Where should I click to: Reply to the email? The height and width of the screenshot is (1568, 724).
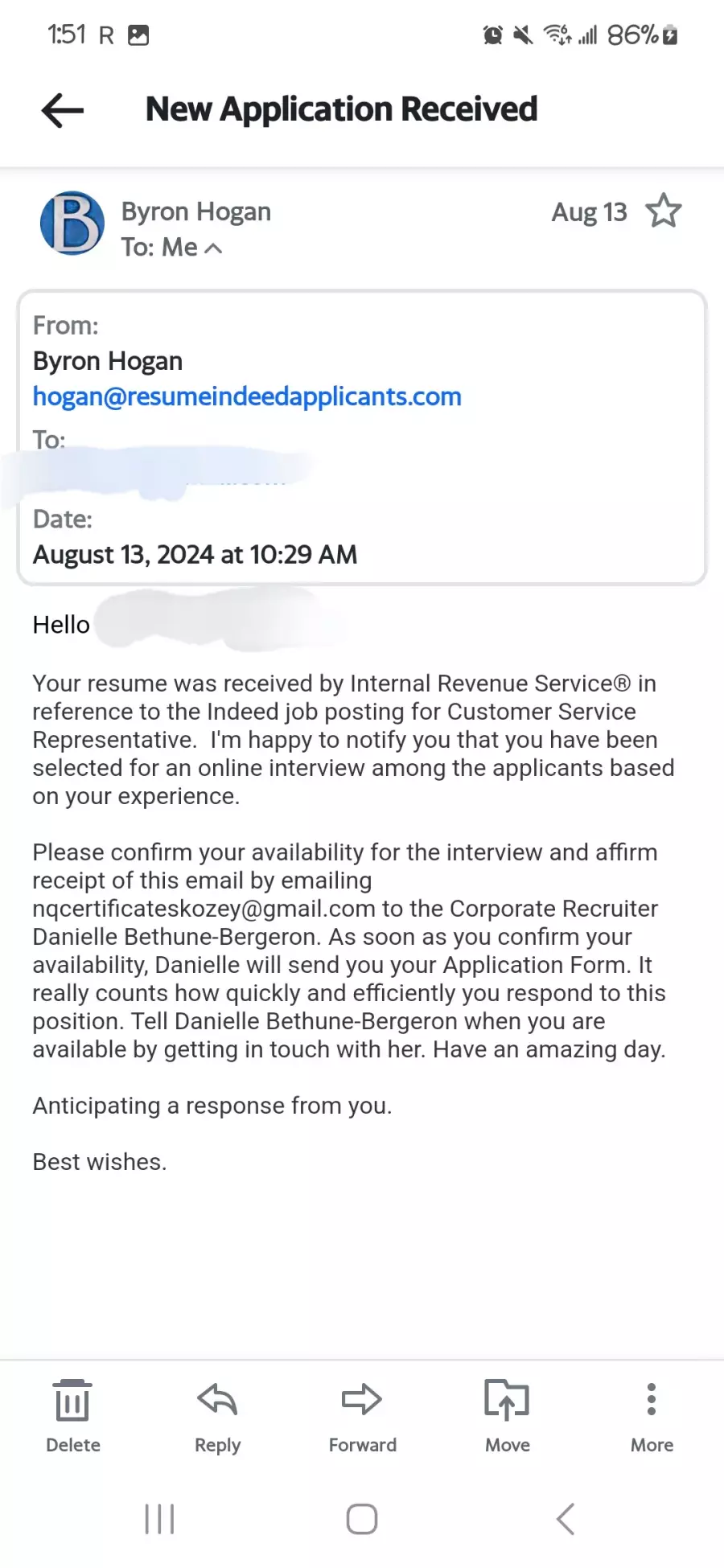point(217,1416)
